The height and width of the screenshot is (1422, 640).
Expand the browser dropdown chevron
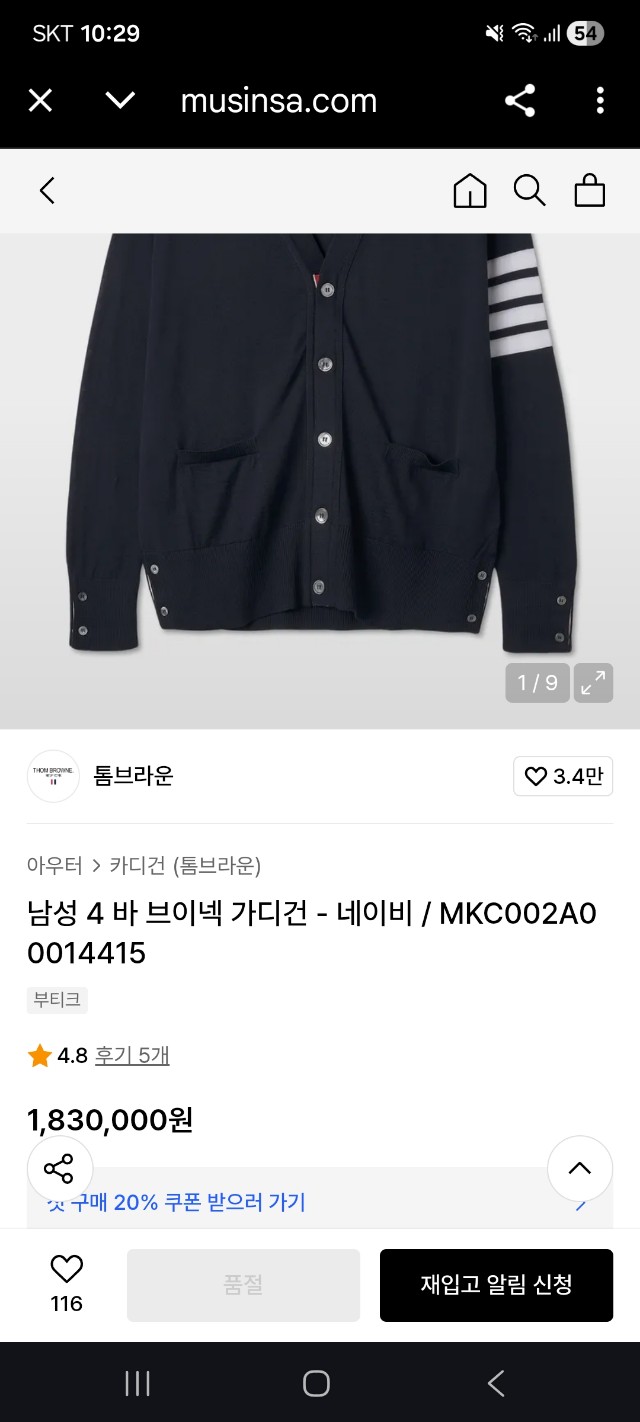pos(120,101)
